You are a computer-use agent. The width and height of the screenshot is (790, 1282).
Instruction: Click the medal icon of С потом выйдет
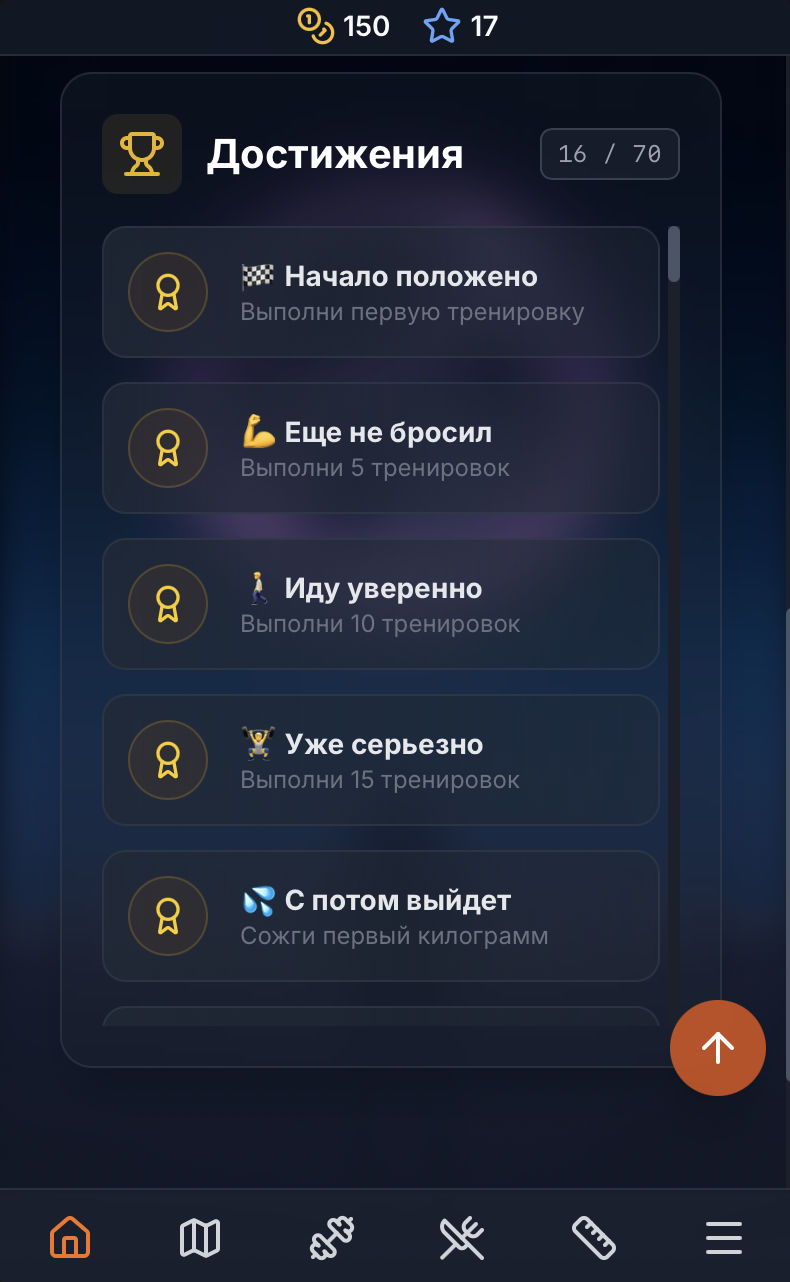167,916
